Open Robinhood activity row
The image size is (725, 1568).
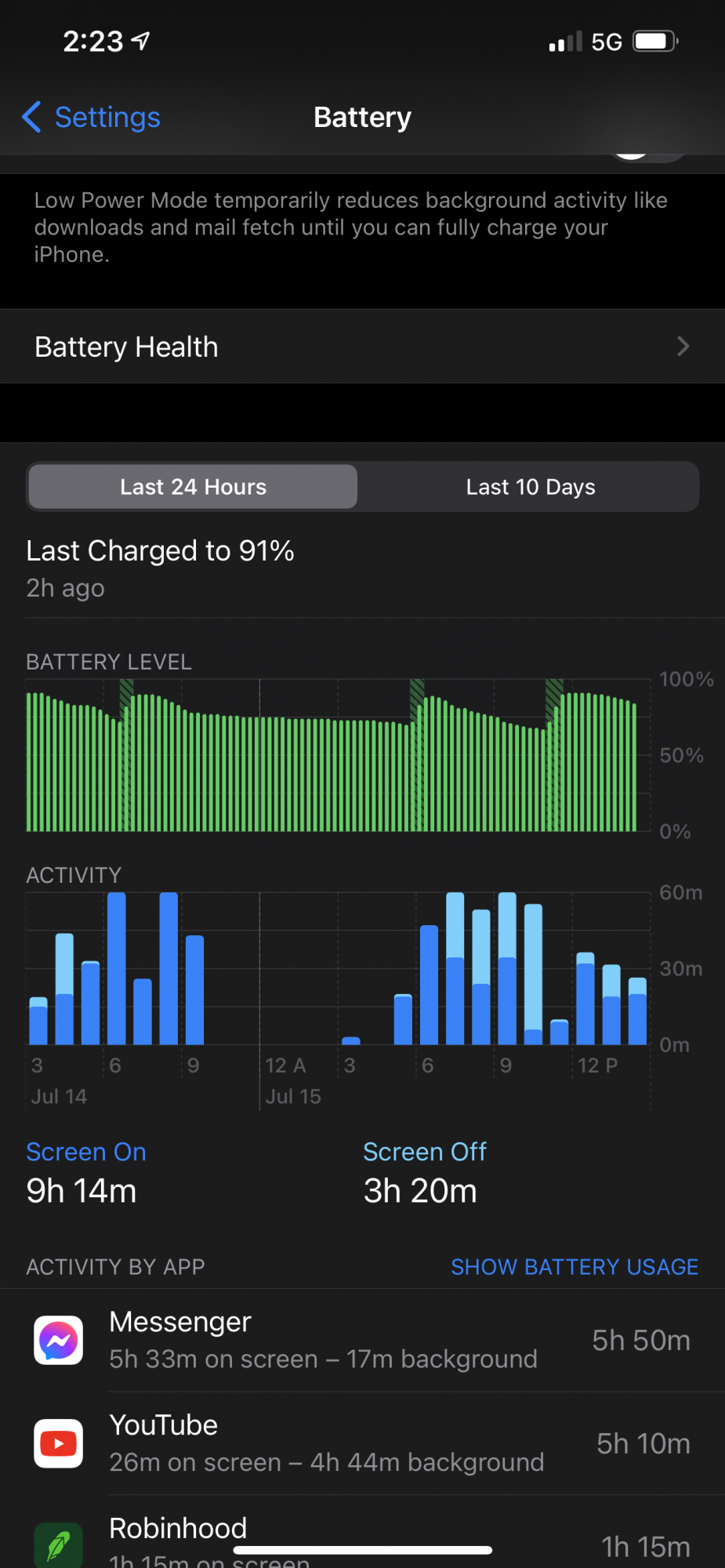tap(362, 1541)
